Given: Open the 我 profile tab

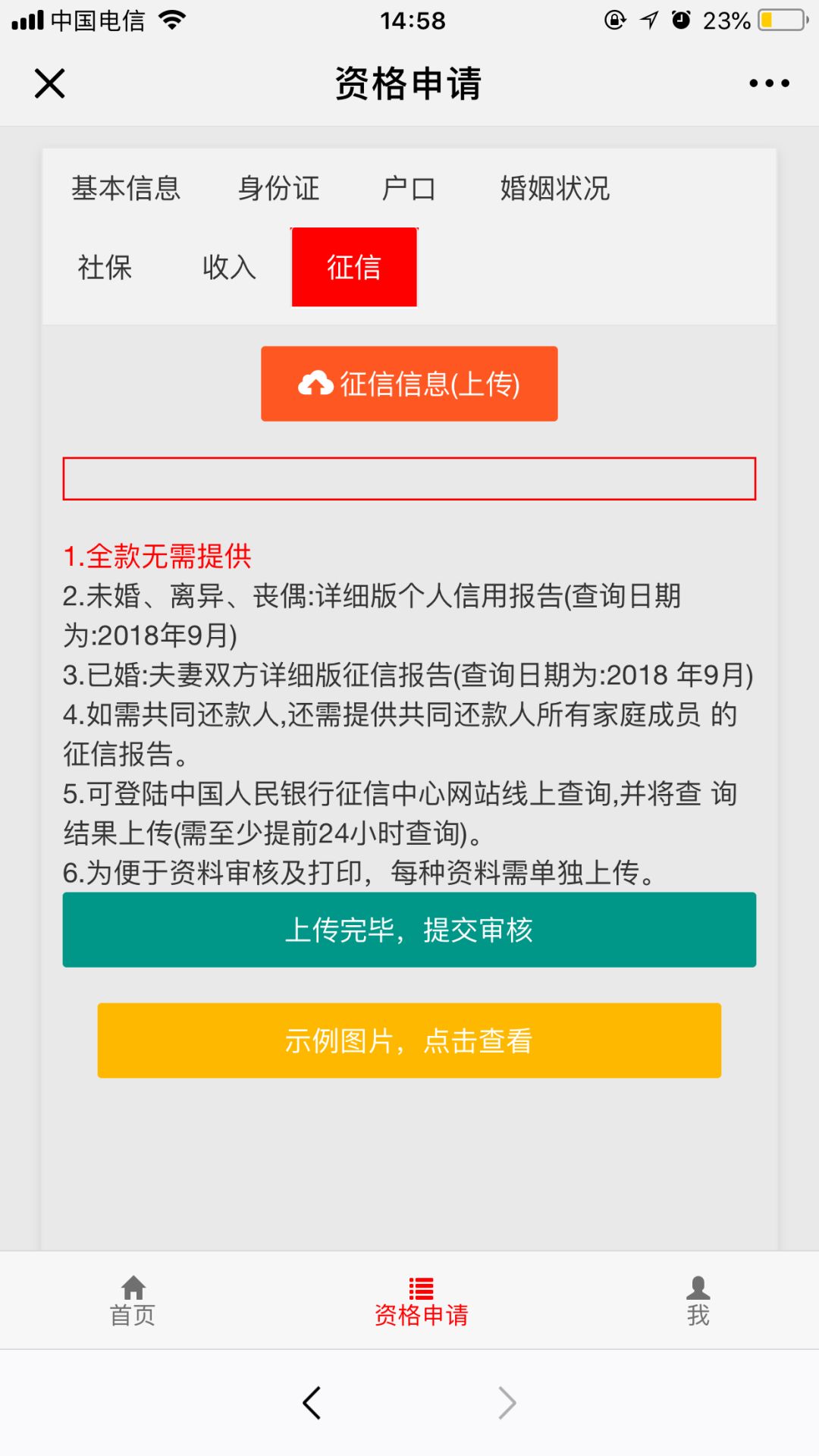Looking at the screenshot, I should point(698,1300).
